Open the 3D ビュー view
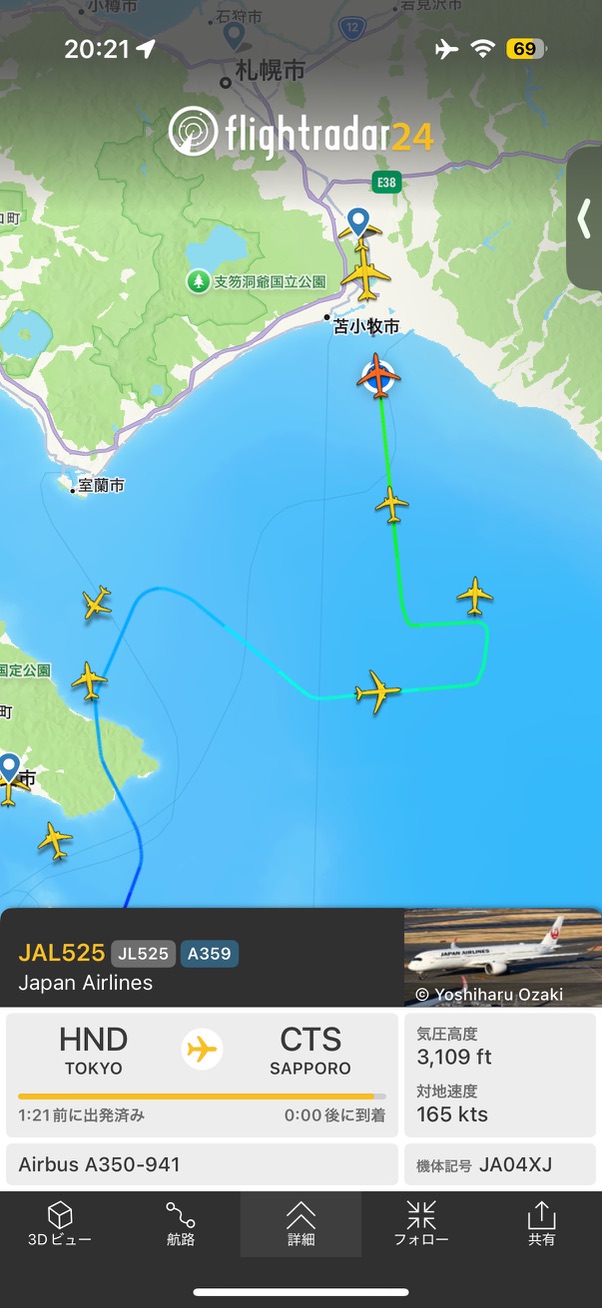The height and width of the screenshot is (1308, 602). pos(59,1224)
